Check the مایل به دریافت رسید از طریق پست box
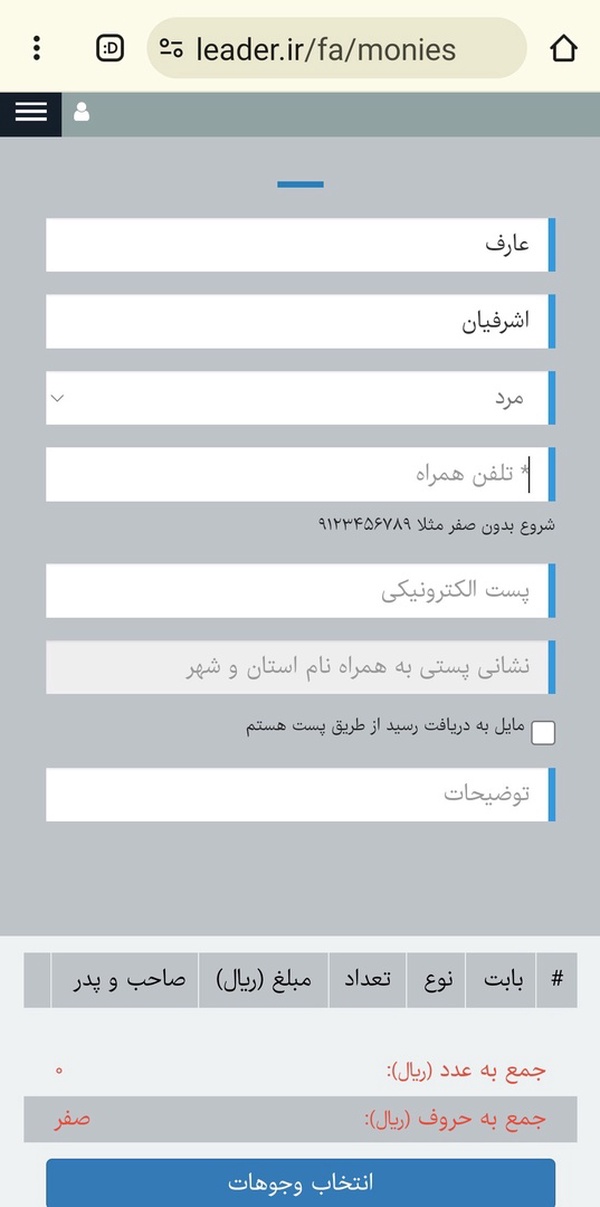 (543, 732)
